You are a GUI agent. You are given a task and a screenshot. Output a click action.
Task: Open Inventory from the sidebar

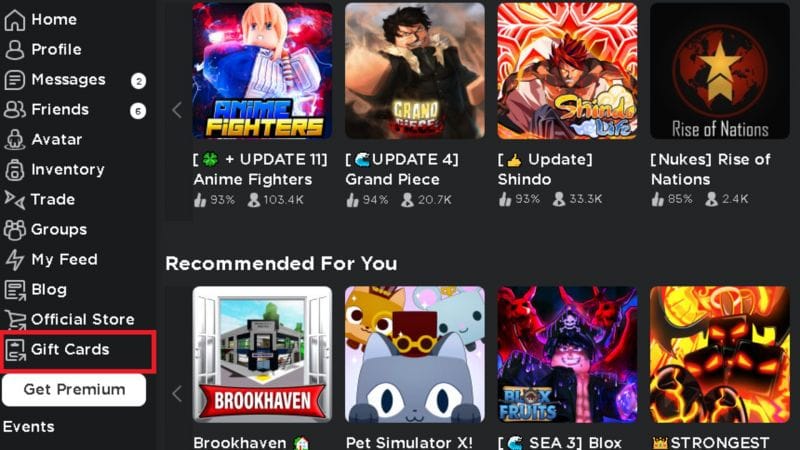67,169
